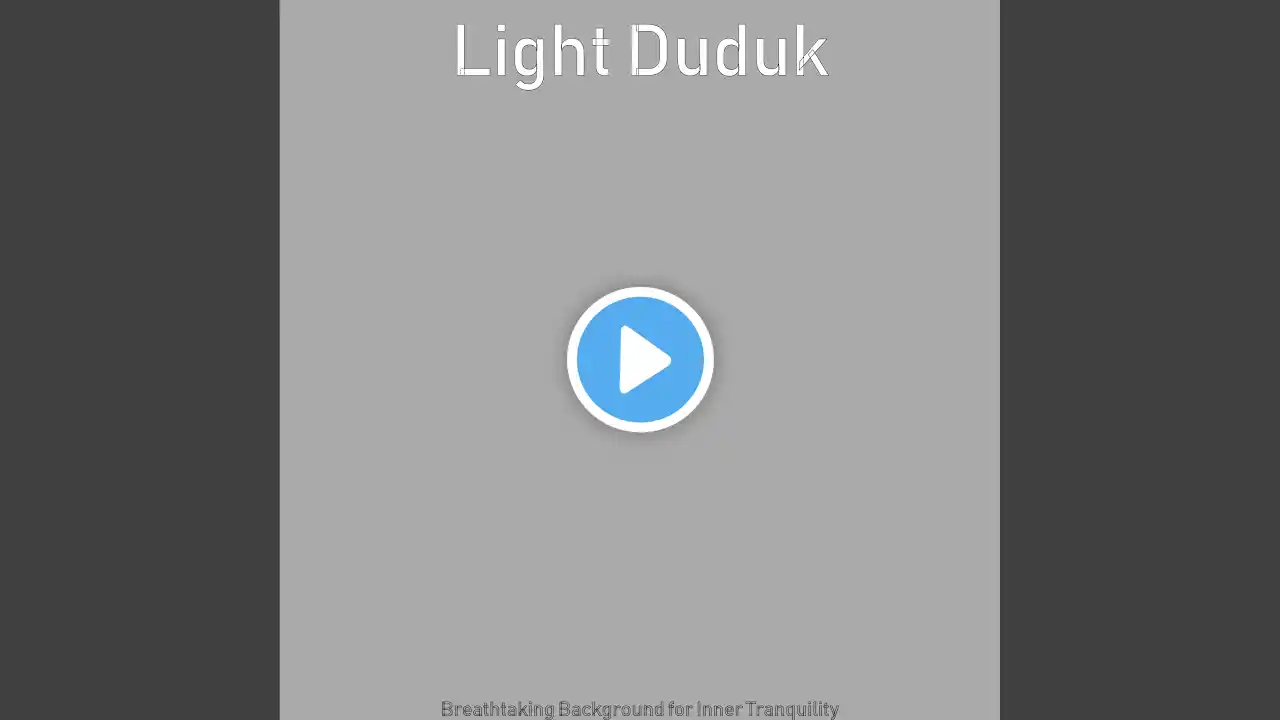Image resolution: width=1280 pixels, height=720 pixels.
Task: Play the Light Duduk track
Action: coord(640,359)
